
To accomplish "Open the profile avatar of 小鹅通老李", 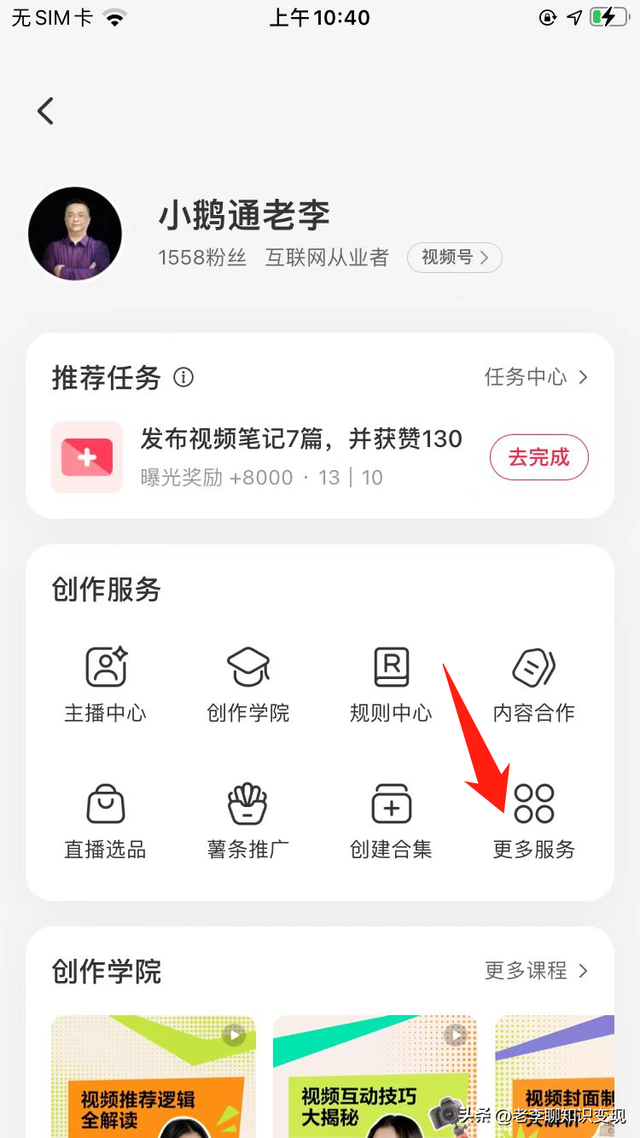I will pos(76,233).
